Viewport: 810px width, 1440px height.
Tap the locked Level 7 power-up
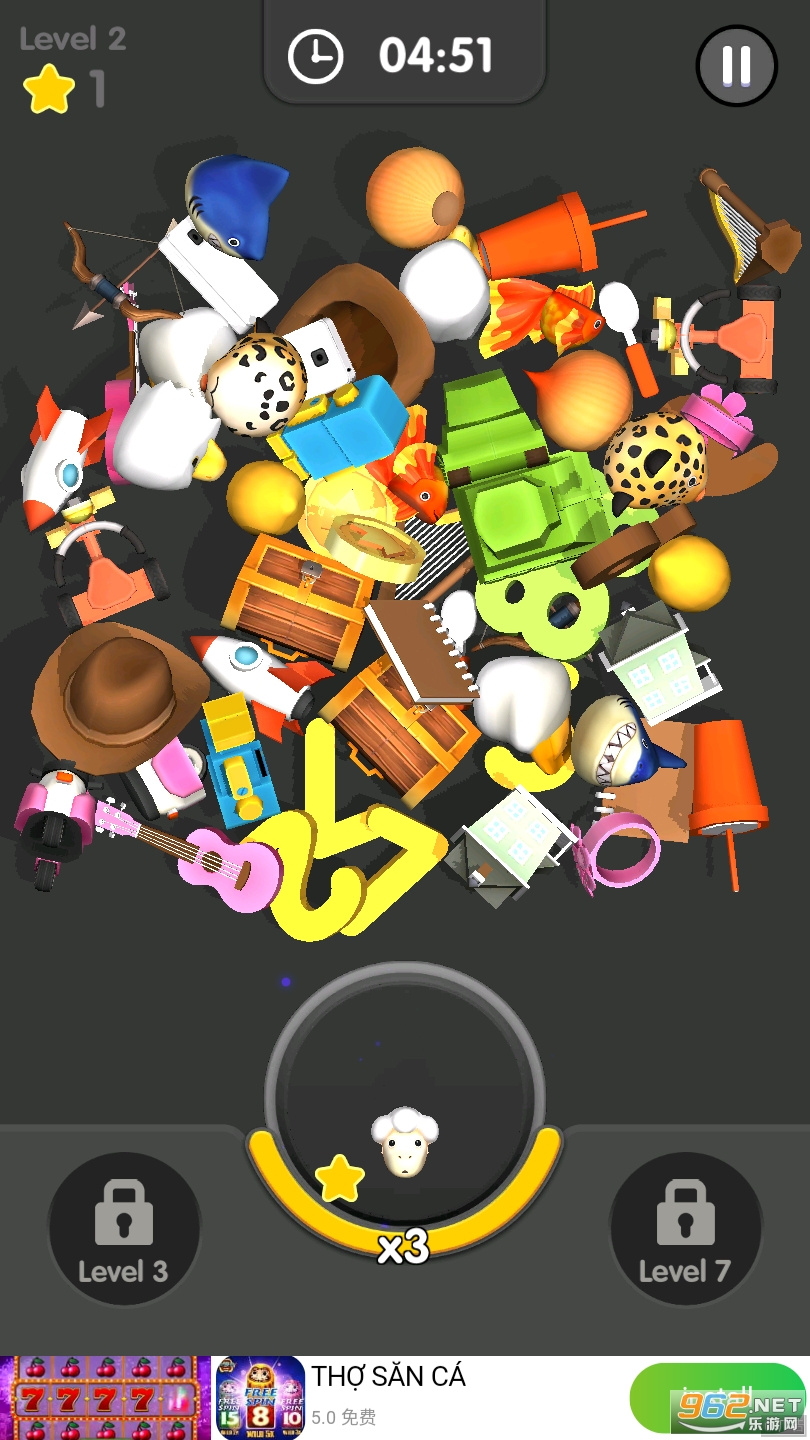point(685,1227)
